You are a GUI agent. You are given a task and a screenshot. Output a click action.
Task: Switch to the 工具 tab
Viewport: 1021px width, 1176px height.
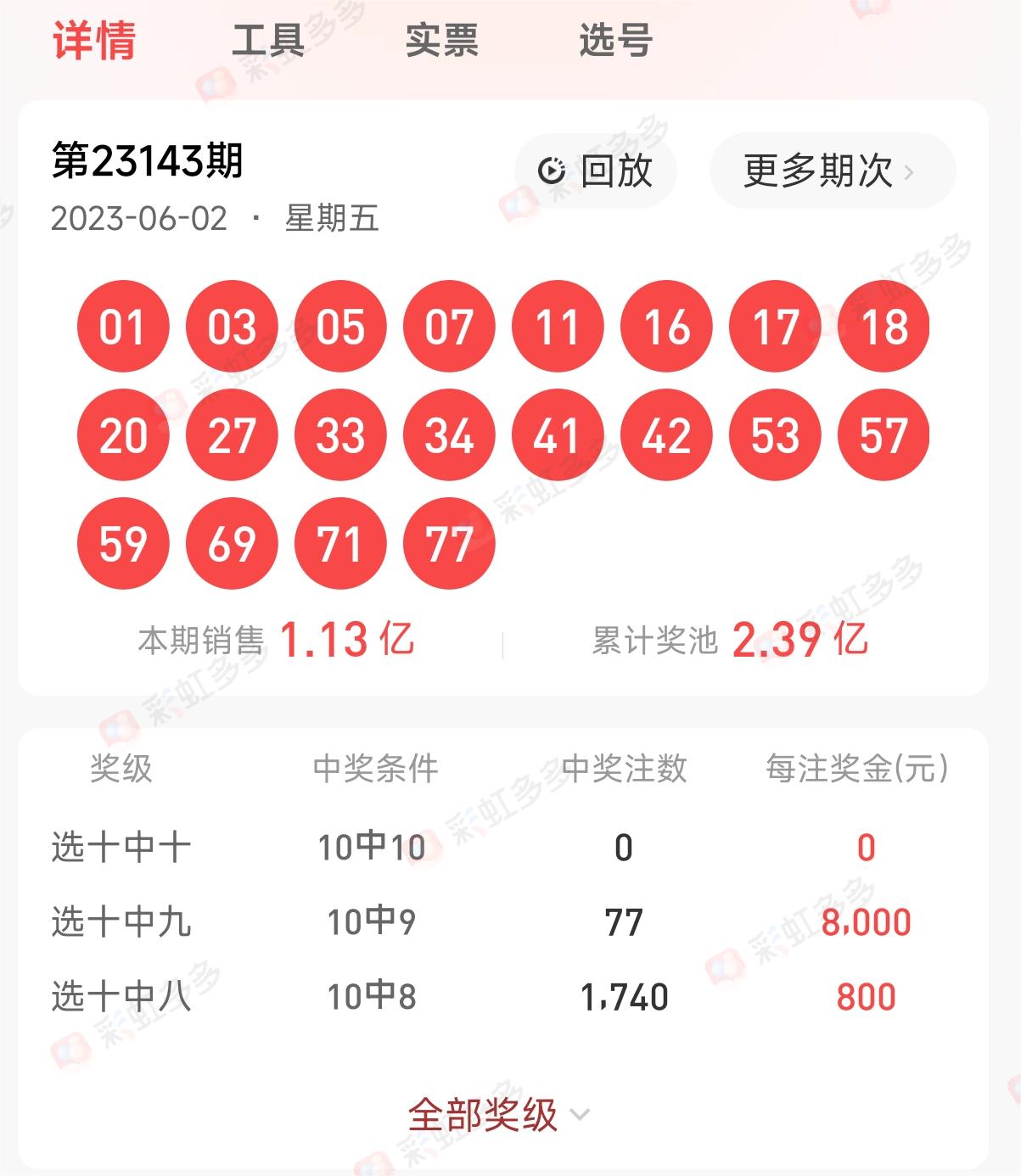267,40
